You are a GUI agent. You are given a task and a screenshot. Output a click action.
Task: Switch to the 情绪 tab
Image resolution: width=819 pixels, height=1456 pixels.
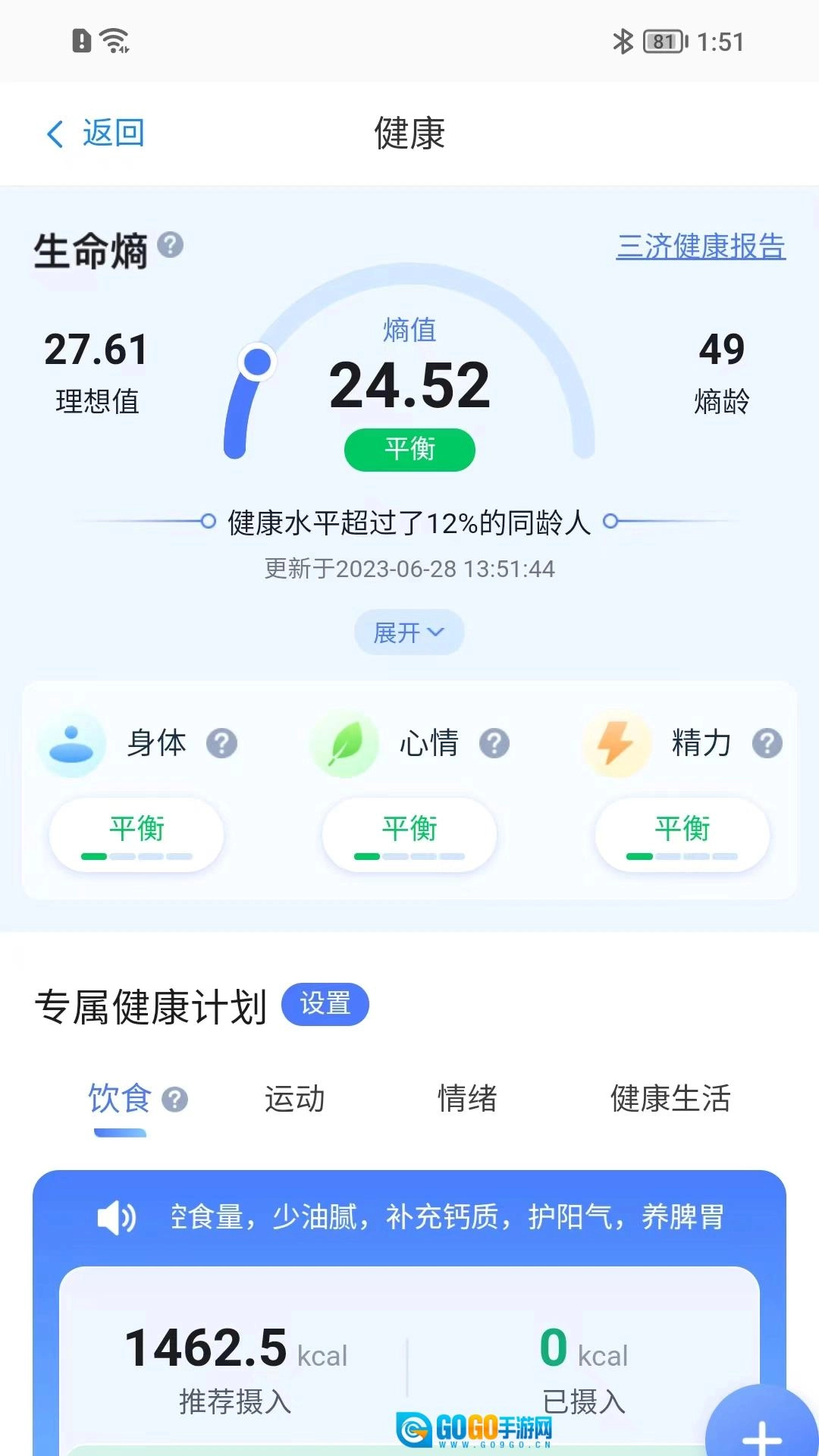point(467,1099)
